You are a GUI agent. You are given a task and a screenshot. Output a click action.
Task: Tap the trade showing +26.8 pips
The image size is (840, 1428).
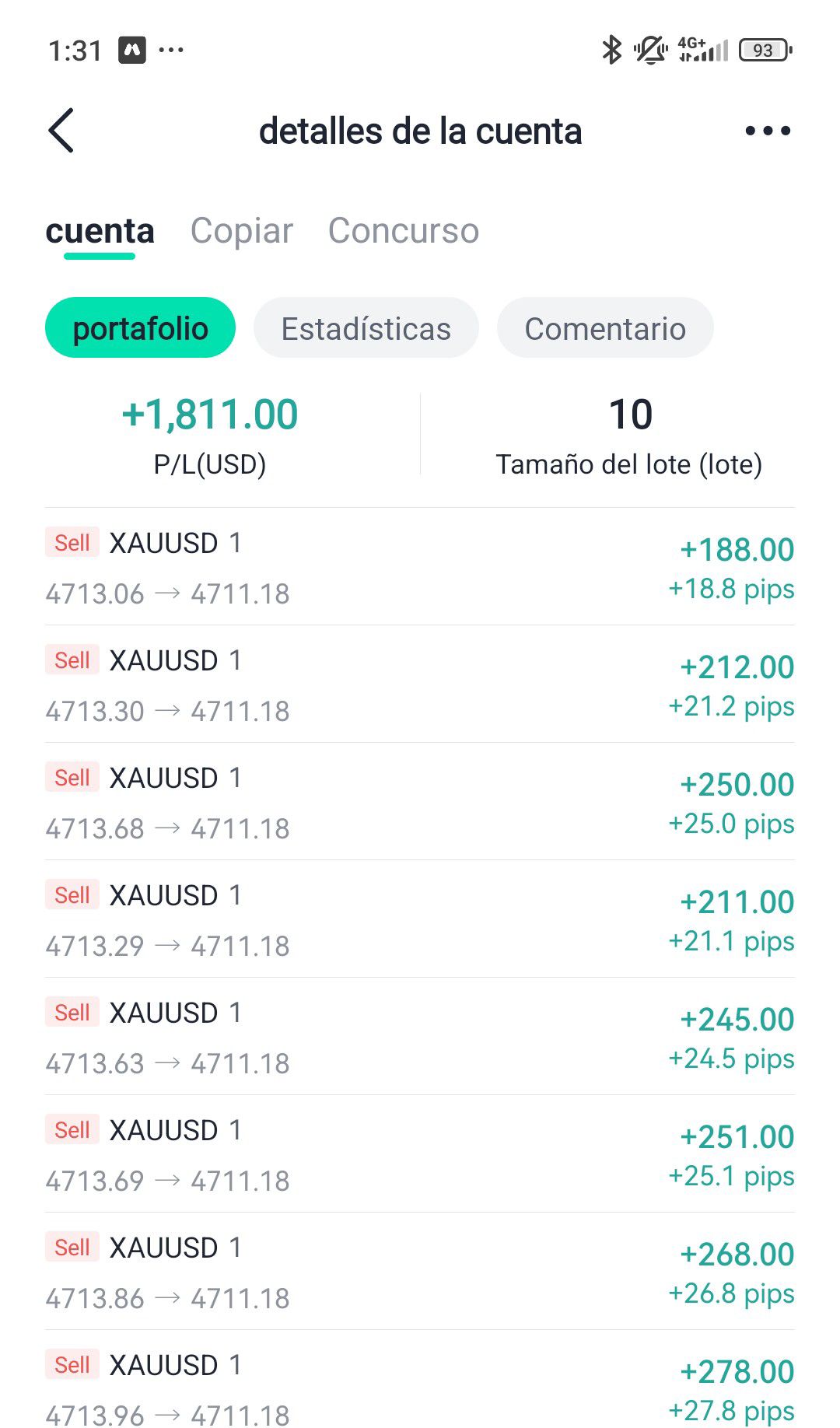coord(420,1272)
